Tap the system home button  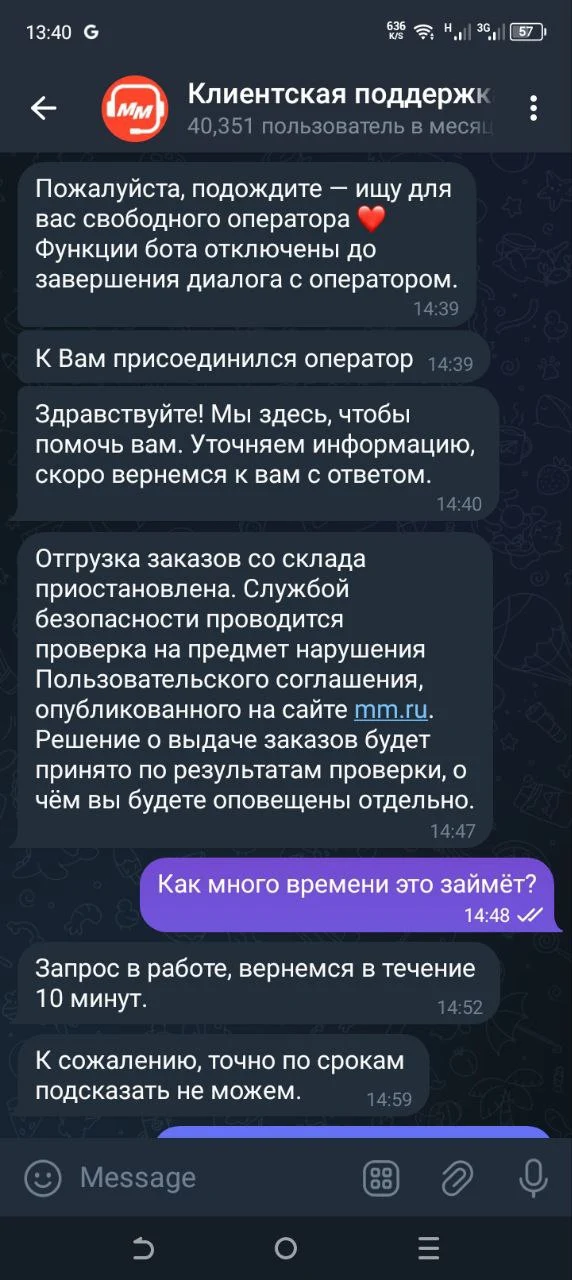tap(286, 1248)
